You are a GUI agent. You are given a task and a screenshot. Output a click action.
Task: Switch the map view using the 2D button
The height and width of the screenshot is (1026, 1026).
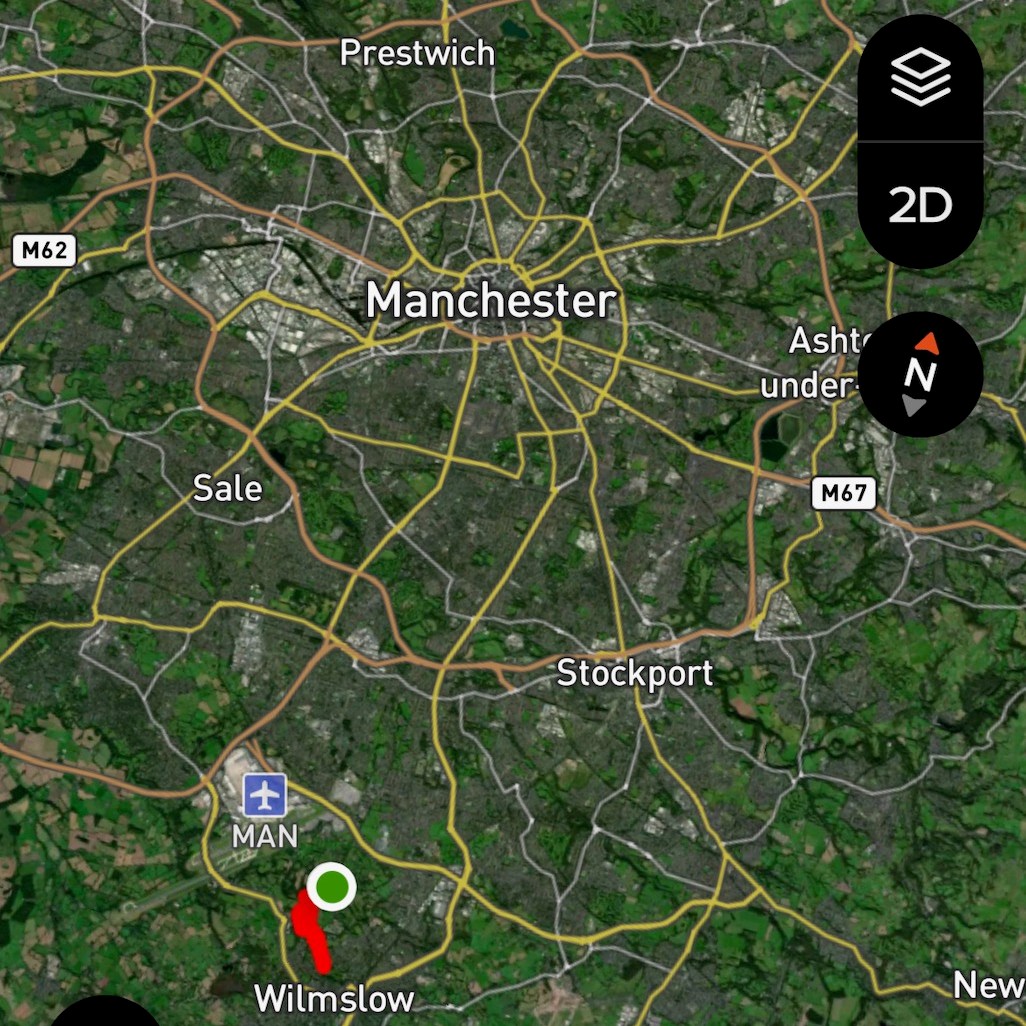920,205
